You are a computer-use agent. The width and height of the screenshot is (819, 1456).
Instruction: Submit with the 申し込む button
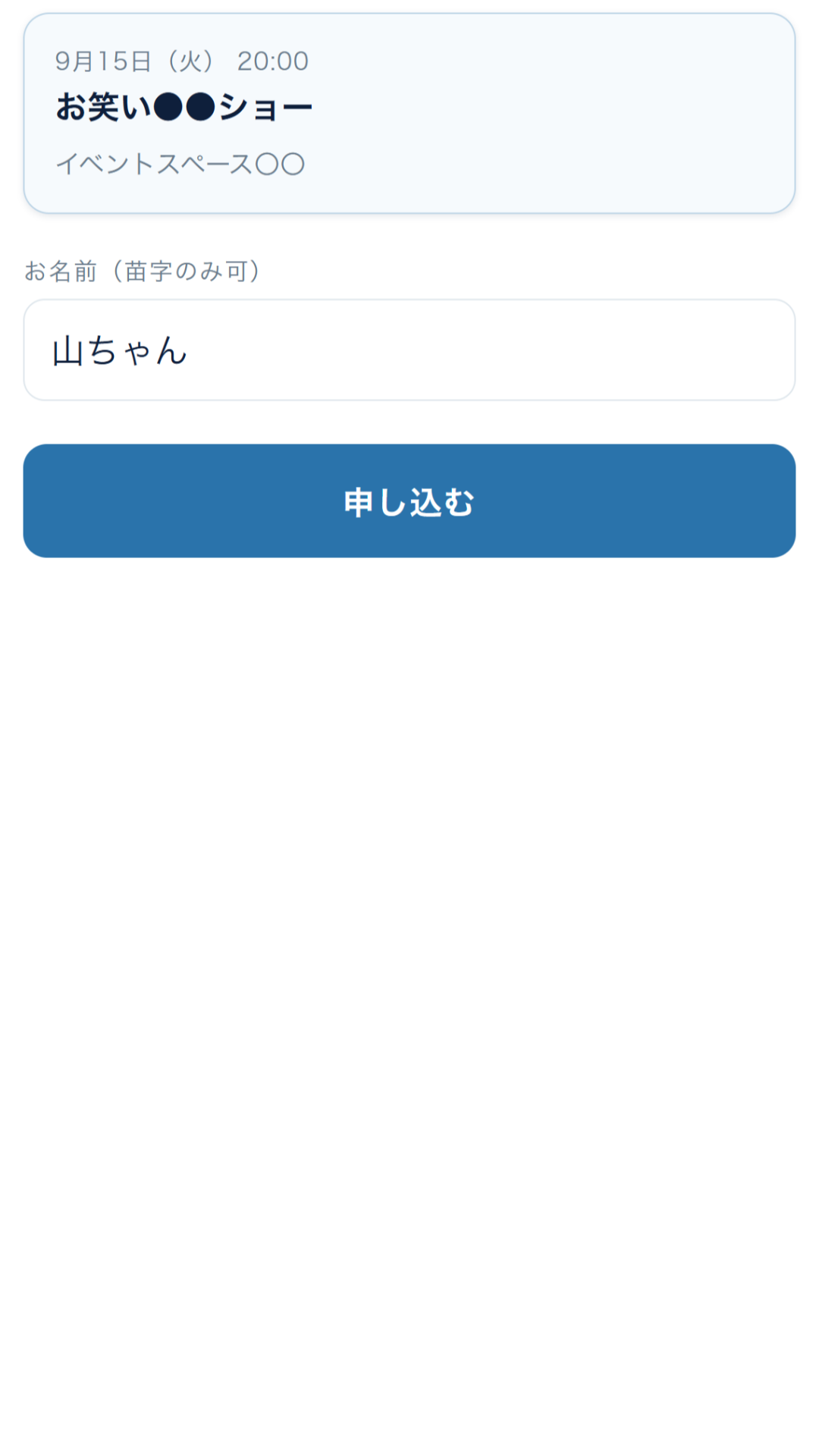point(409,500)
